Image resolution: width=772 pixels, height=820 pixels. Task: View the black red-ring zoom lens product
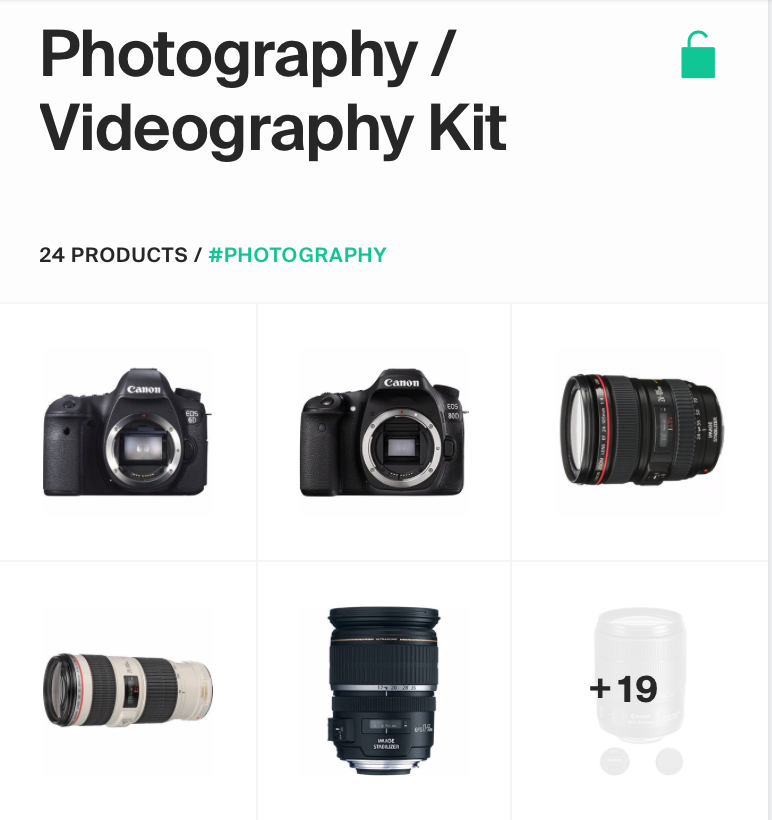tap(640, 432)
